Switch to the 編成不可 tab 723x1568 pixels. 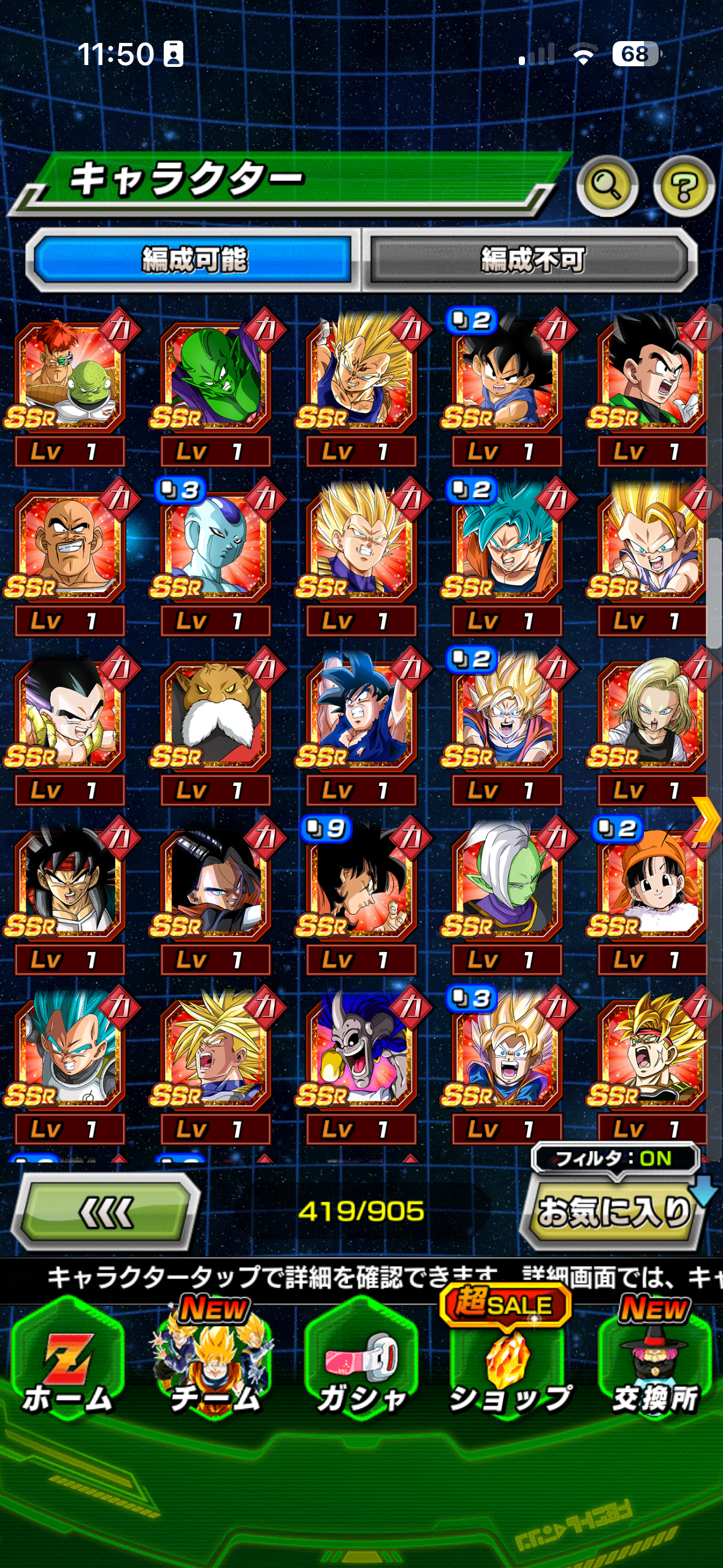[531, 259]
